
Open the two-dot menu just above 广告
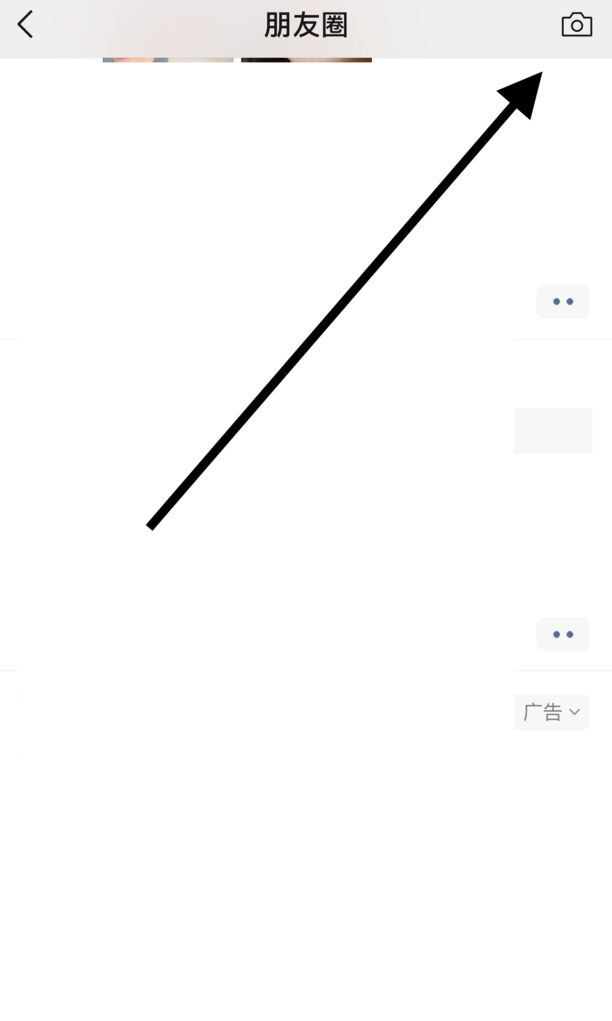pyautogui.click(x=563, y=634)
